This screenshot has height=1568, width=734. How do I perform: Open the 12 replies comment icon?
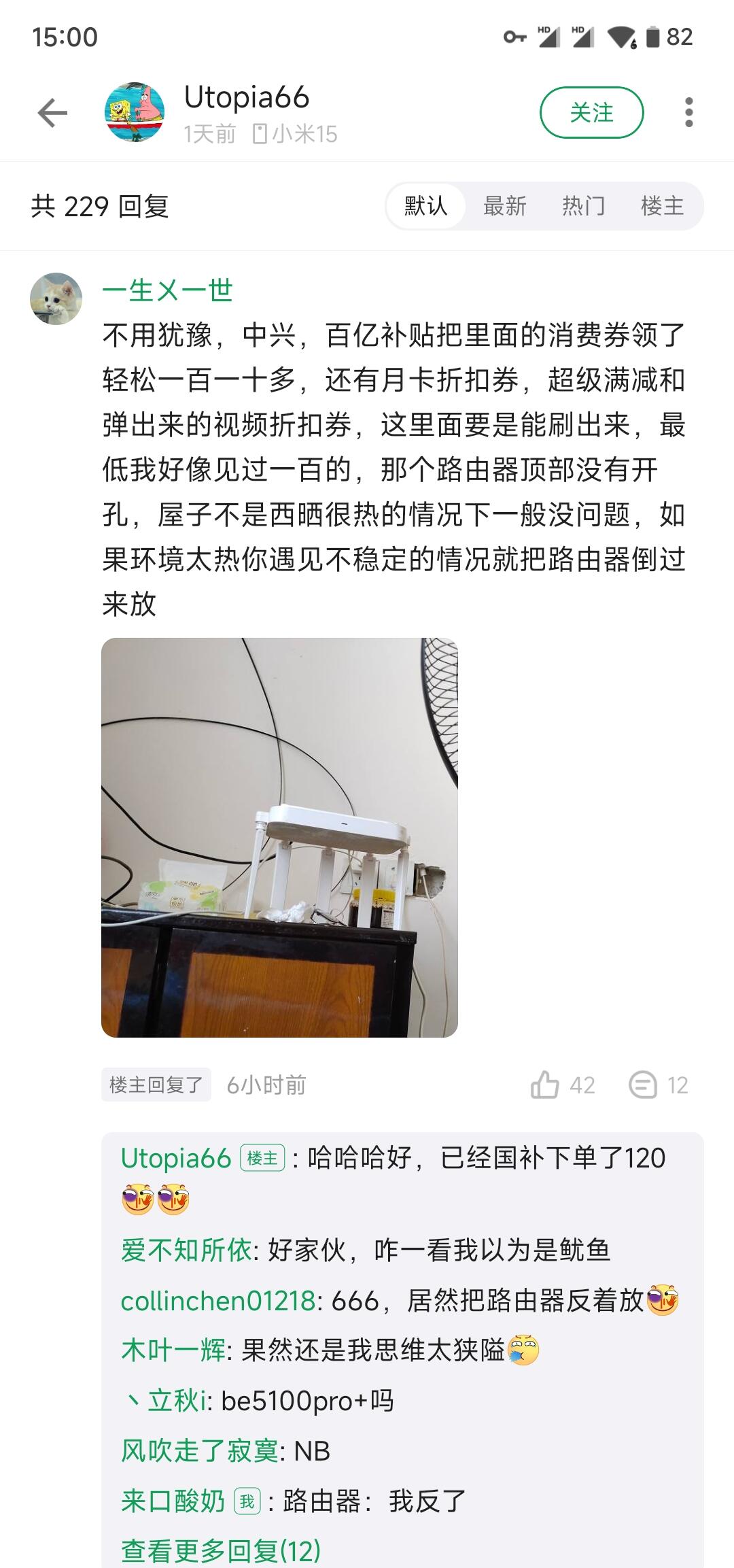point(643,1085)
